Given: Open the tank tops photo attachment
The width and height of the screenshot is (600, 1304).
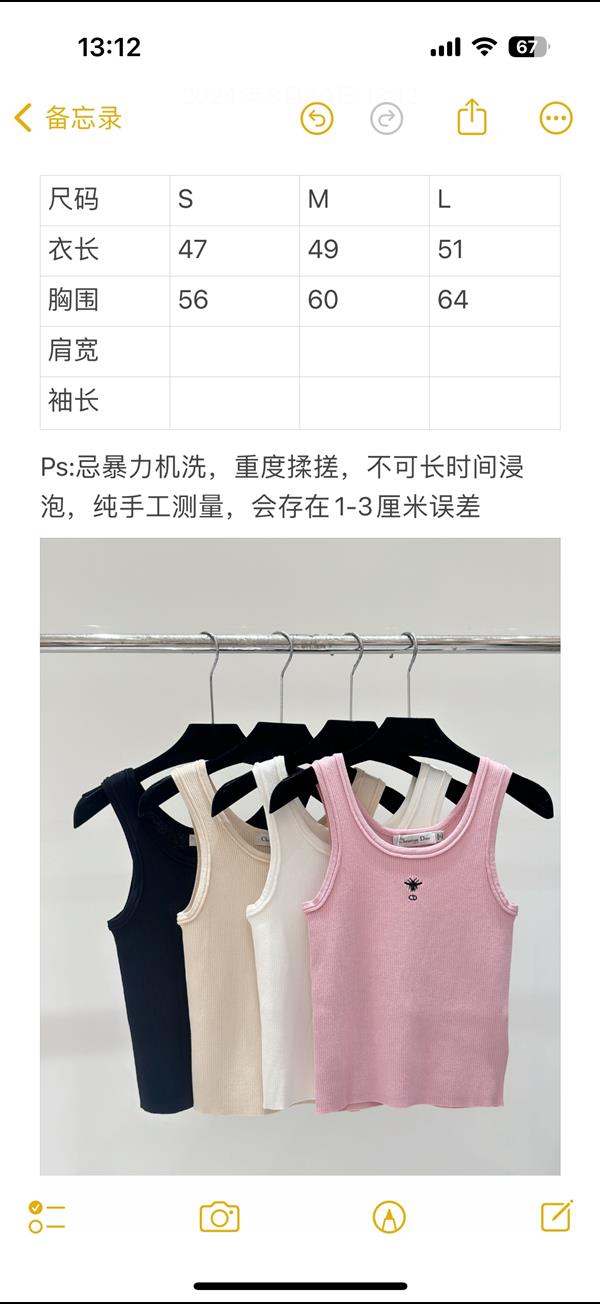Looking at the screenshot, I should point(300,855).
